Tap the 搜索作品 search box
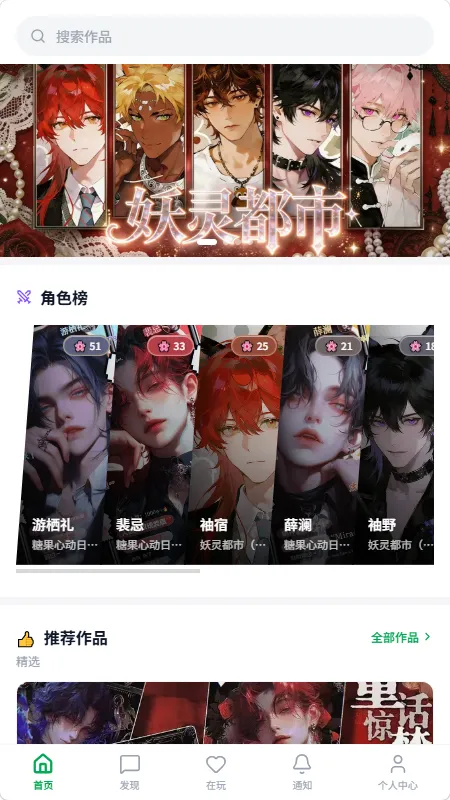The width and height of the screenshot is (450, 800). pos(225,36)
